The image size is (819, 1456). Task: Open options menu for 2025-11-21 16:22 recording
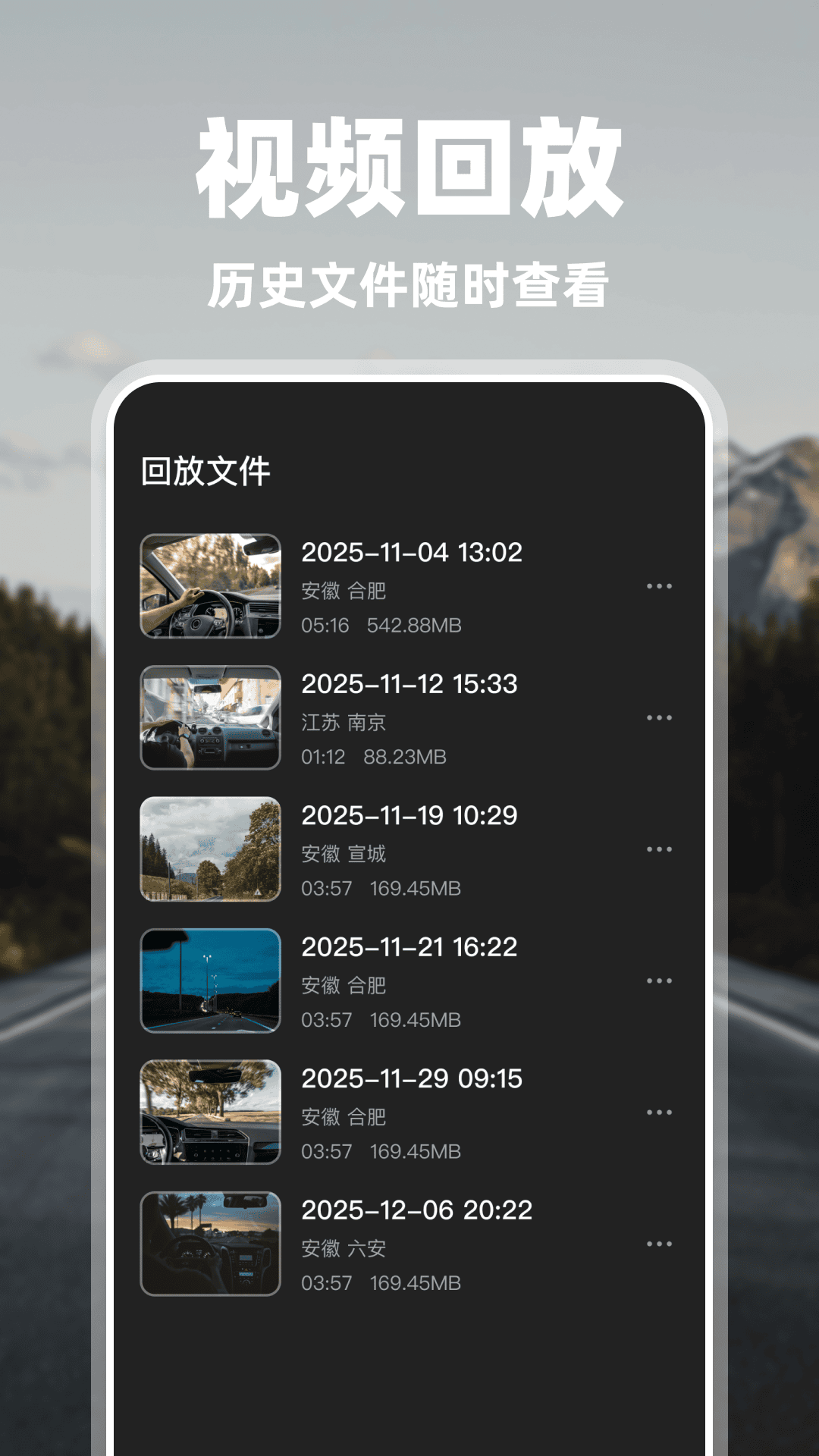coord(659,980)
